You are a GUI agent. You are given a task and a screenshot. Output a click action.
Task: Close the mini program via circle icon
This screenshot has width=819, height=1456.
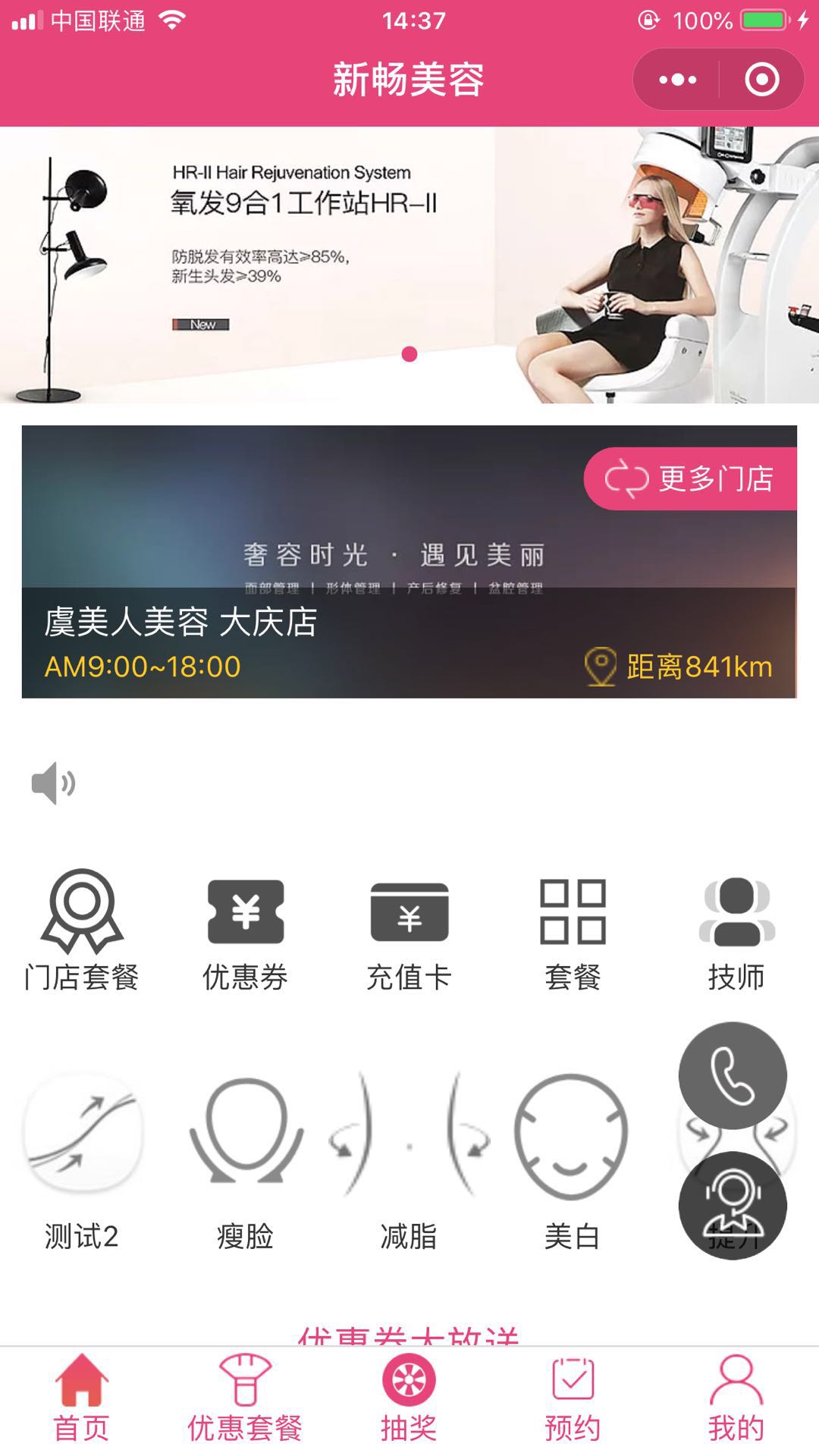(x=761, y=80)
